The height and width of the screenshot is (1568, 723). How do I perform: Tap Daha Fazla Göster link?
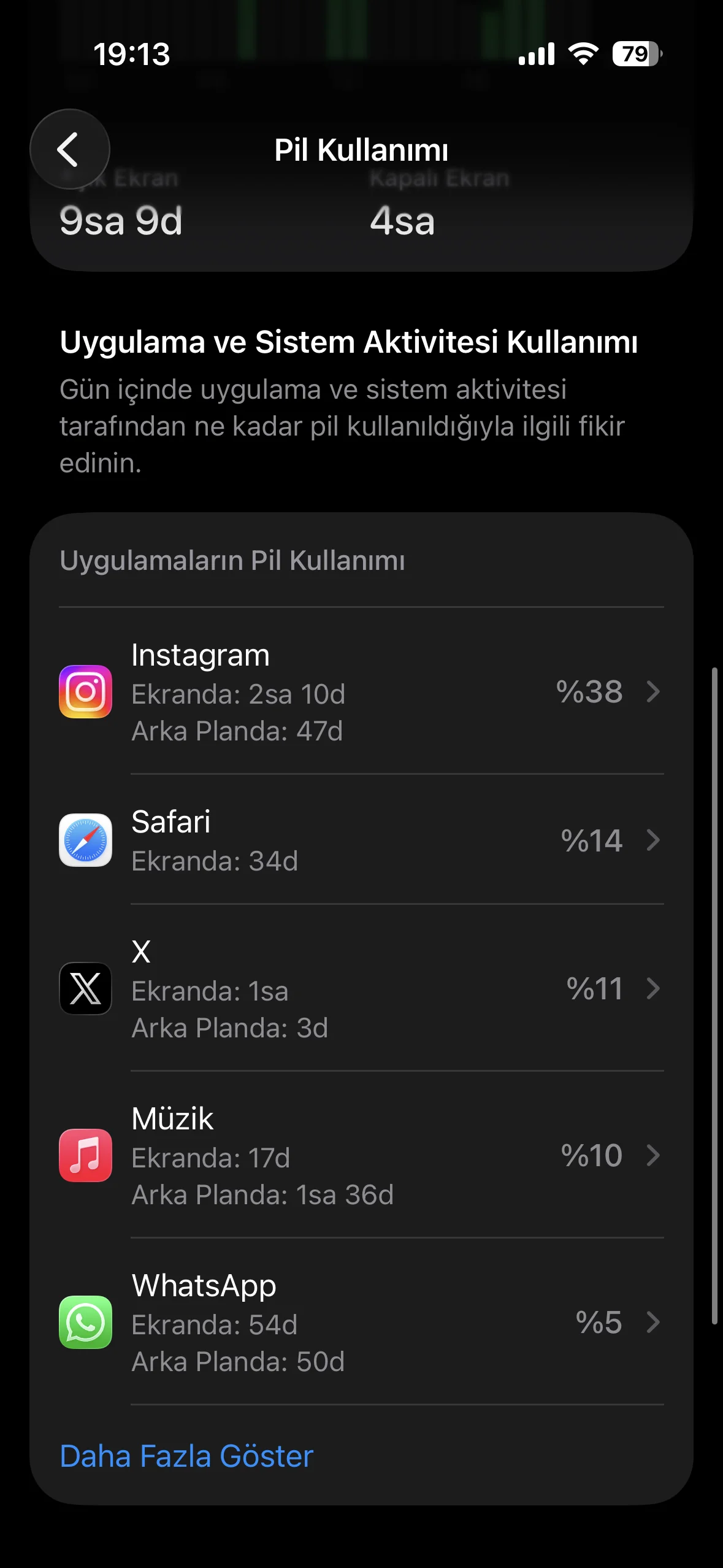coord(186,1456)
